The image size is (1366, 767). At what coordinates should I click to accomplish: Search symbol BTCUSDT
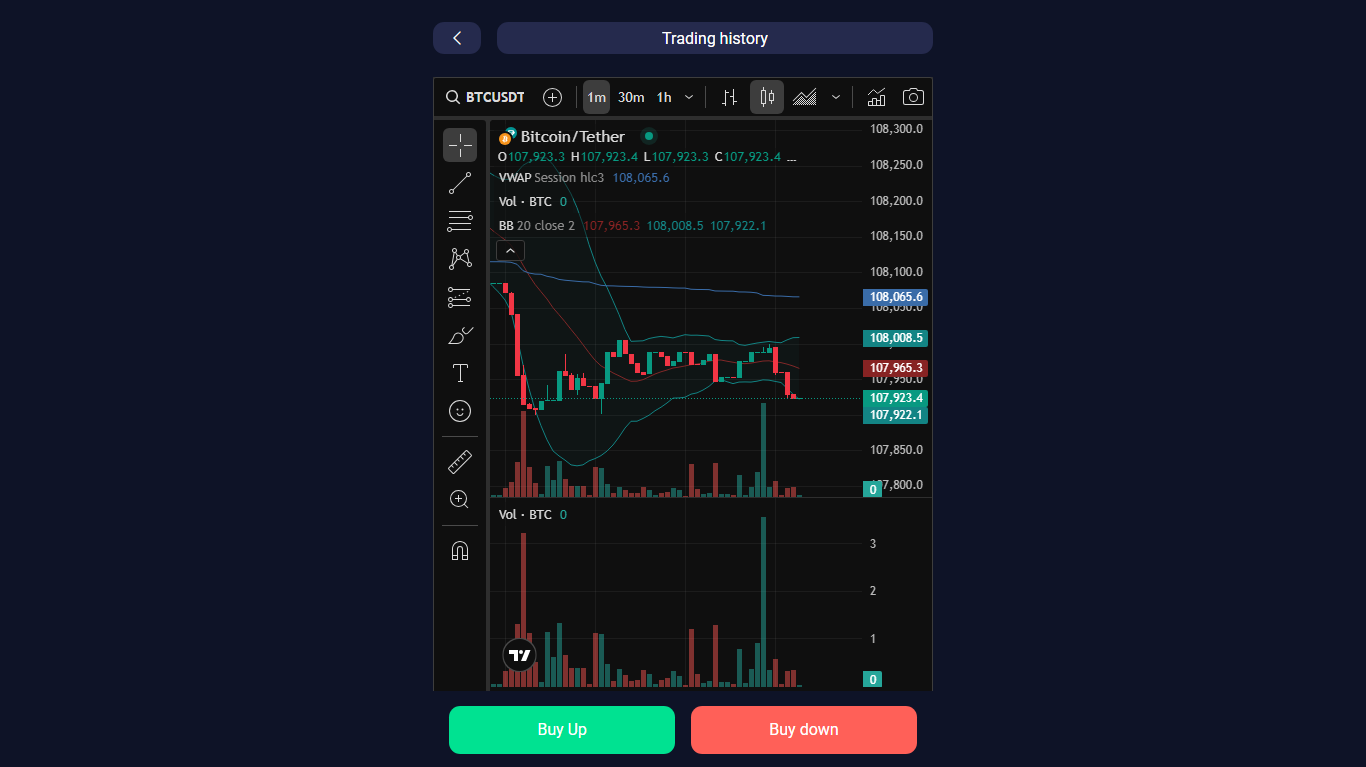pos(486,97)
